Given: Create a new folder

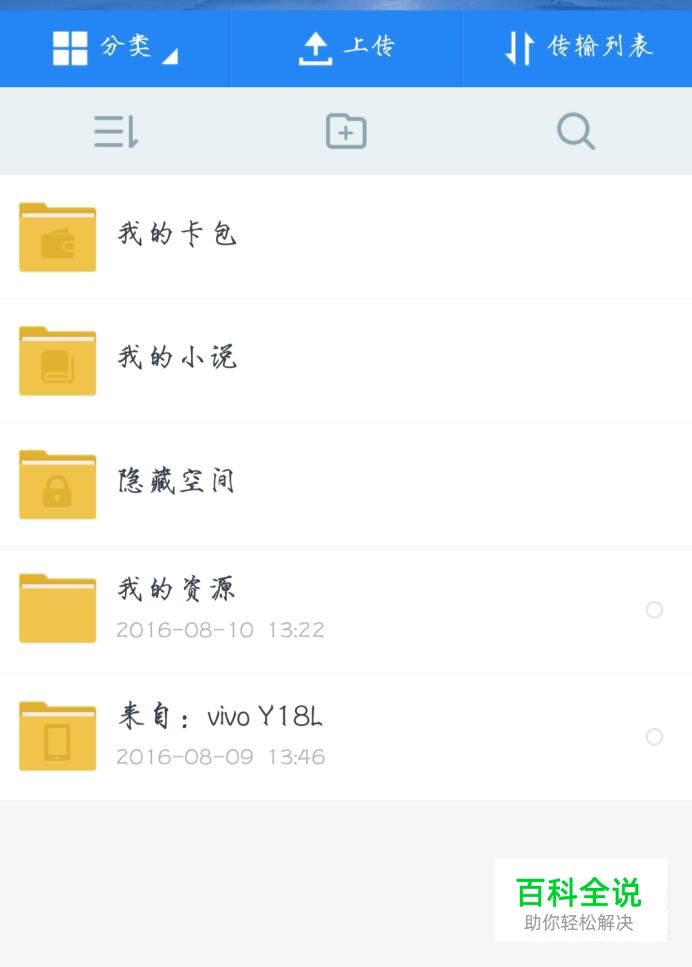Looking at the screenshot, I should 346,131.
